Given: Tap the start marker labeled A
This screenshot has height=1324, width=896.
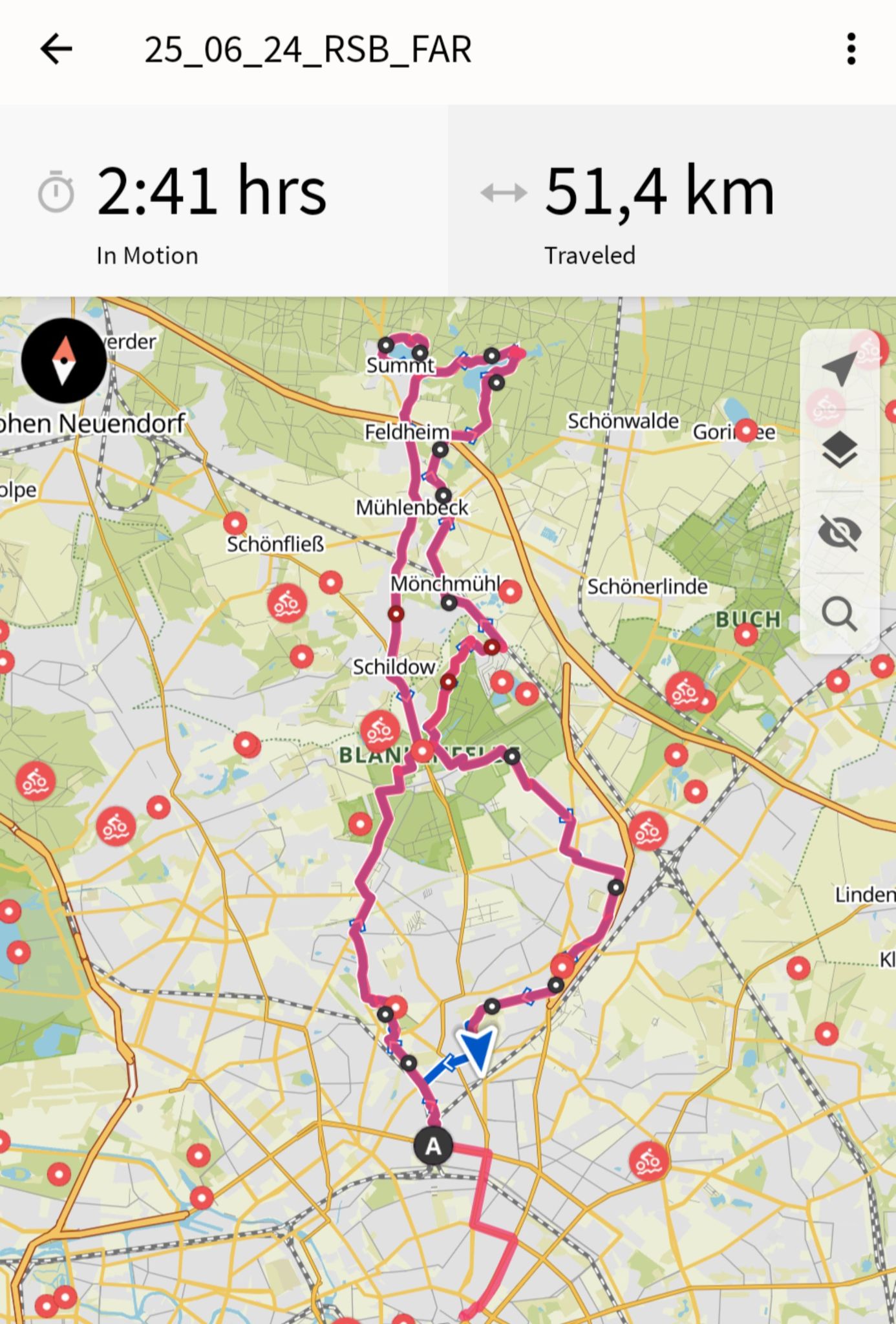Looking at the screenshot, I should (433, 1146).
